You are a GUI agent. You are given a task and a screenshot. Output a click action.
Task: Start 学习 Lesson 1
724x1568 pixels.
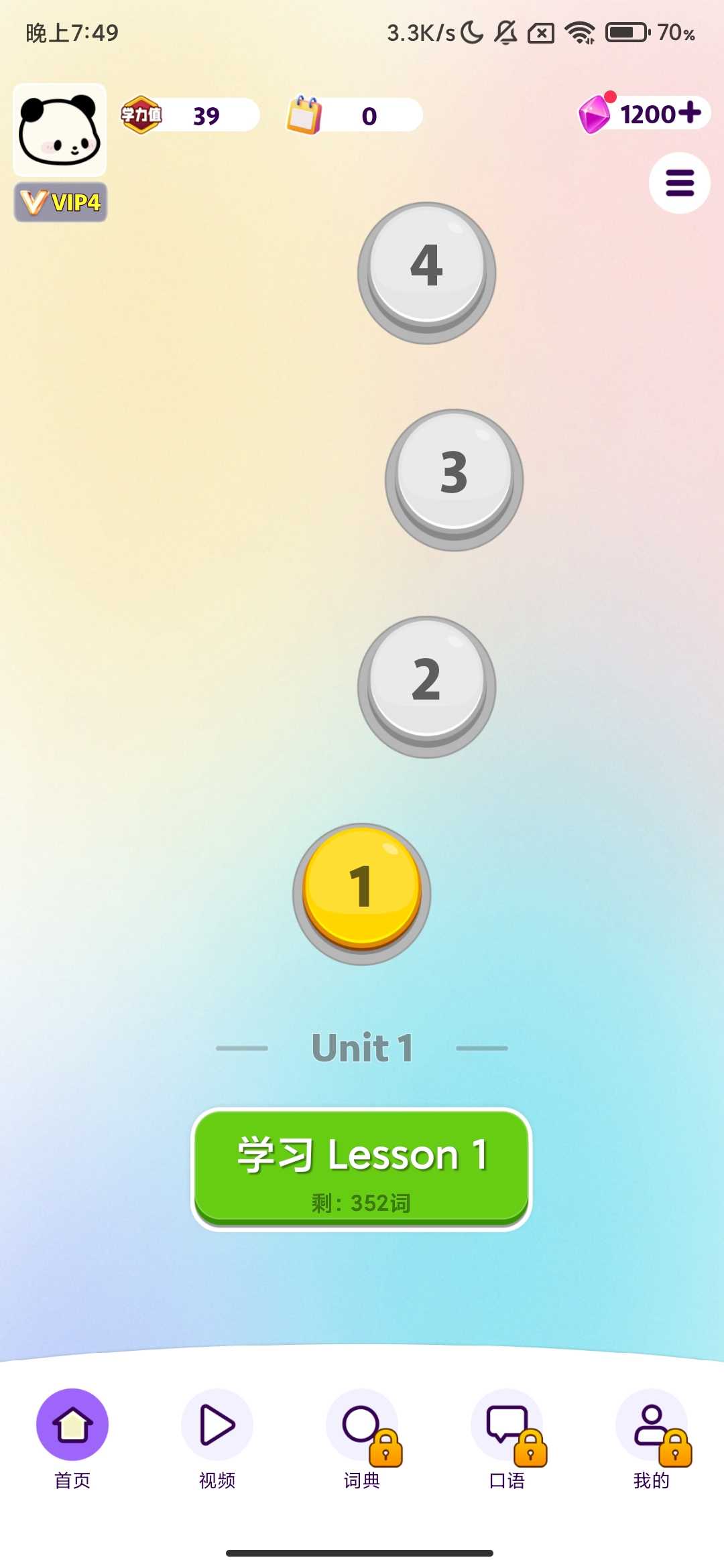(x=361, y=1169)
